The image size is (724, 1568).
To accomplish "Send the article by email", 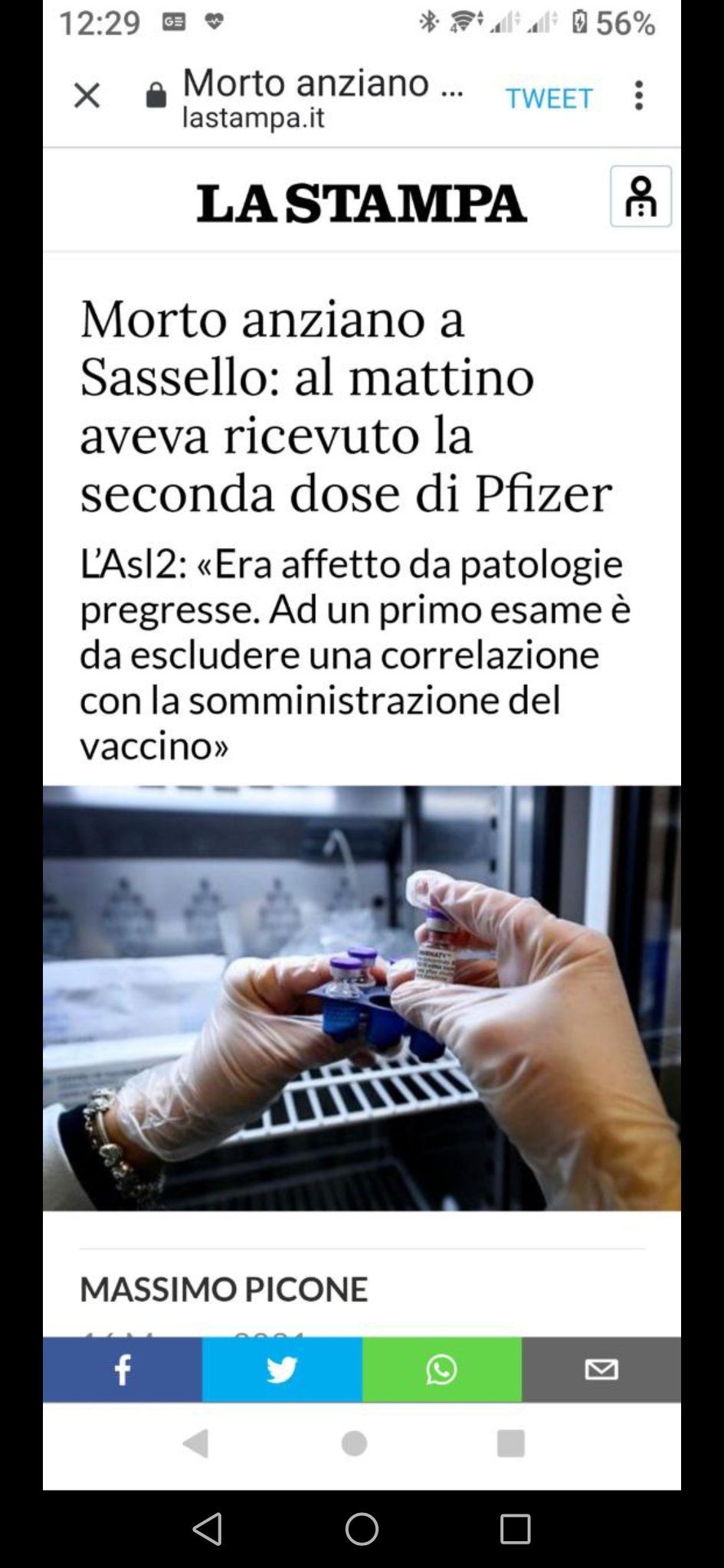I will tap(601, 1370).
